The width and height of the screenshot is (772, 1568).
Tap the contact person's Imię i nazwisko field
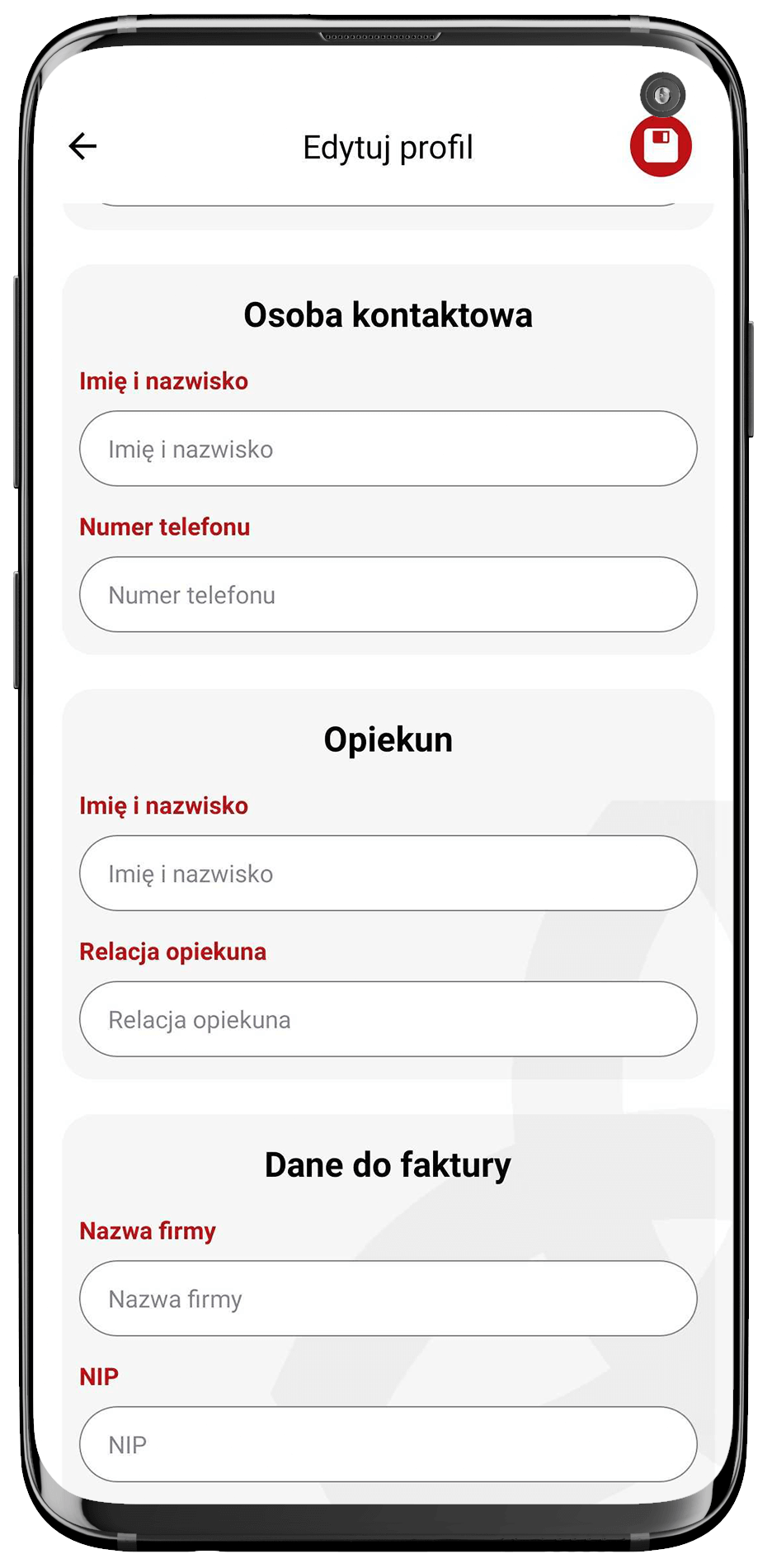(388, 449)
